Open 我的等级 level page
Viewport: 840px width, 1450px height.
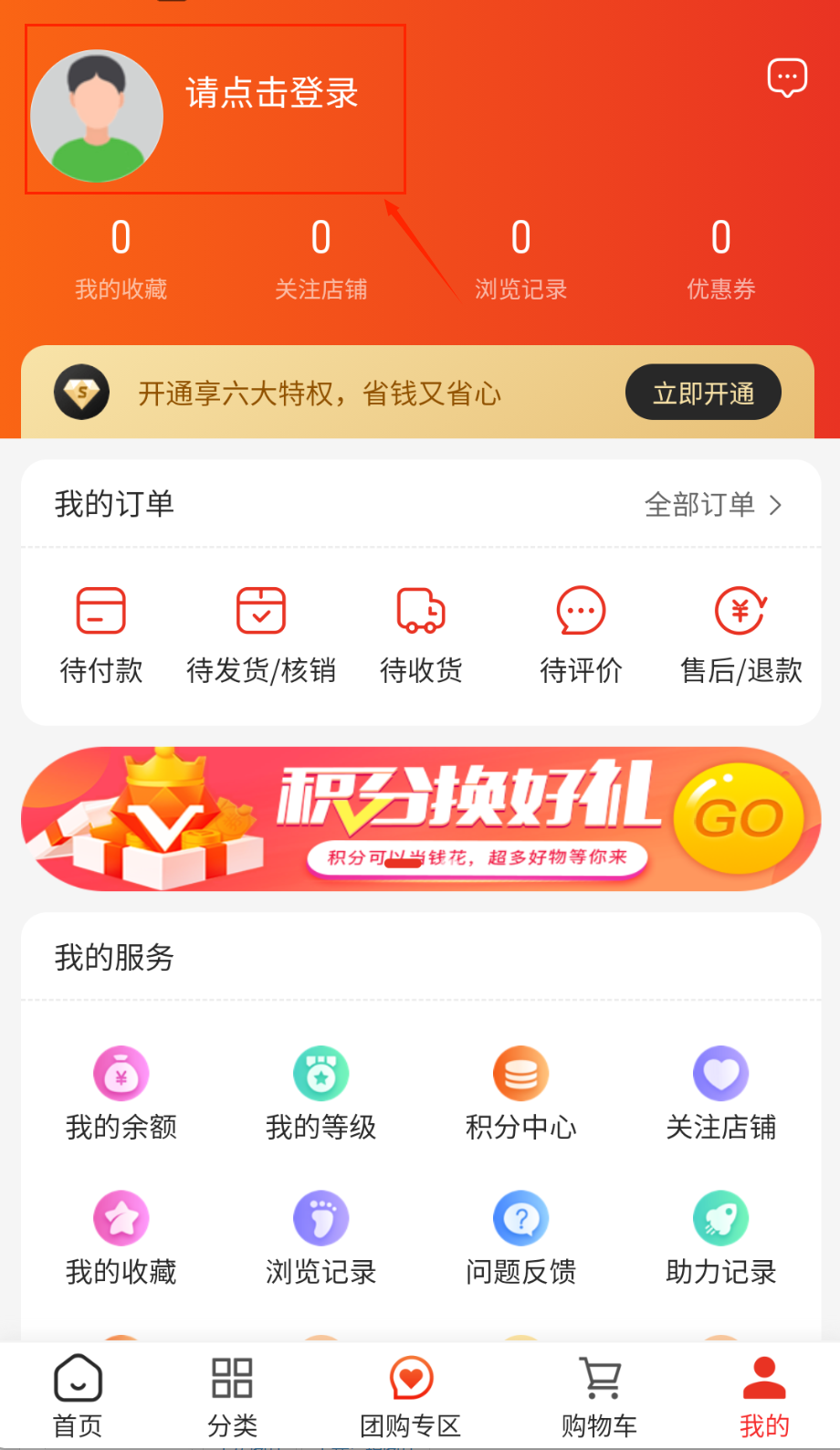pyautogui.click(x=320, y=1093)
